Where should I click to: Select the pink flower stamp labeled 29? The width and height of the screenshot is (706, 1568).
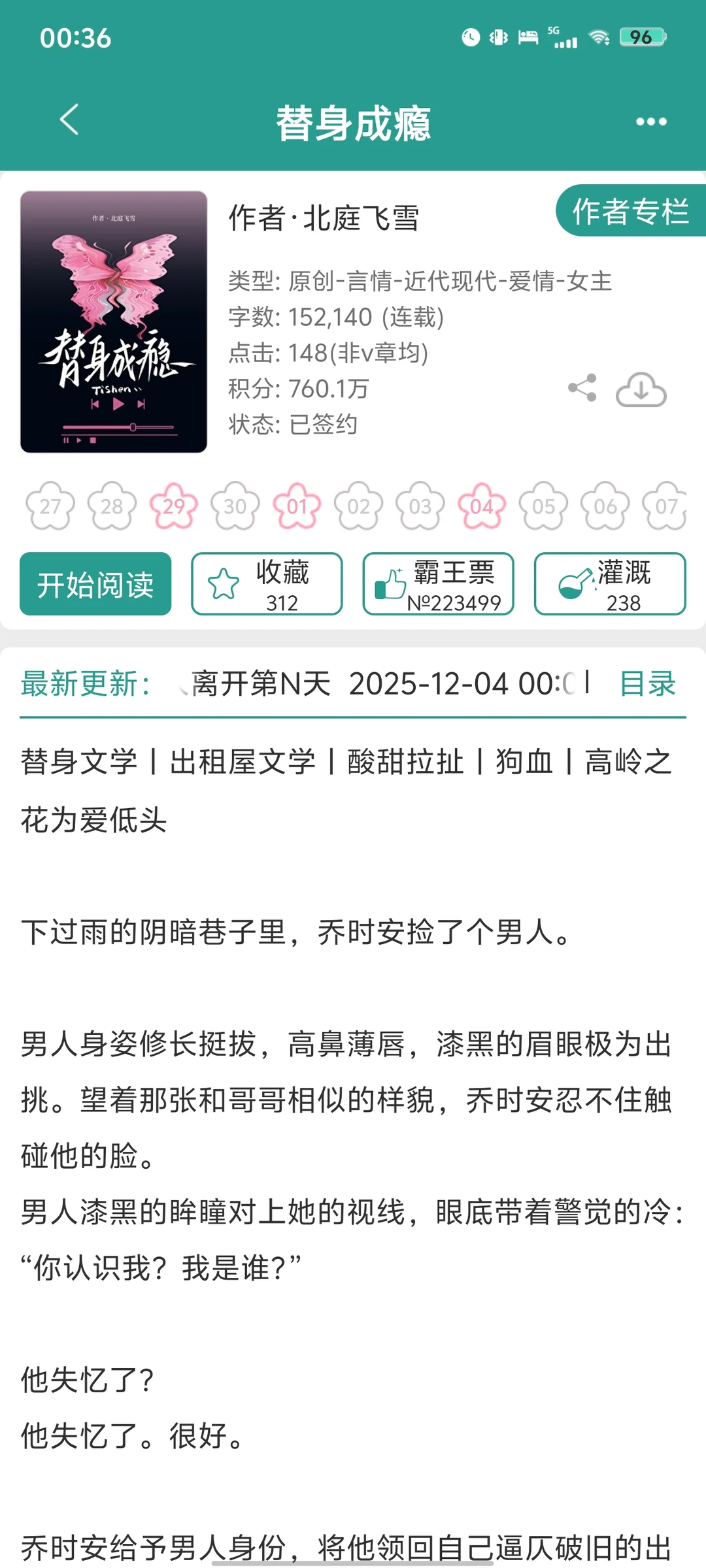(x=174, y=506)
